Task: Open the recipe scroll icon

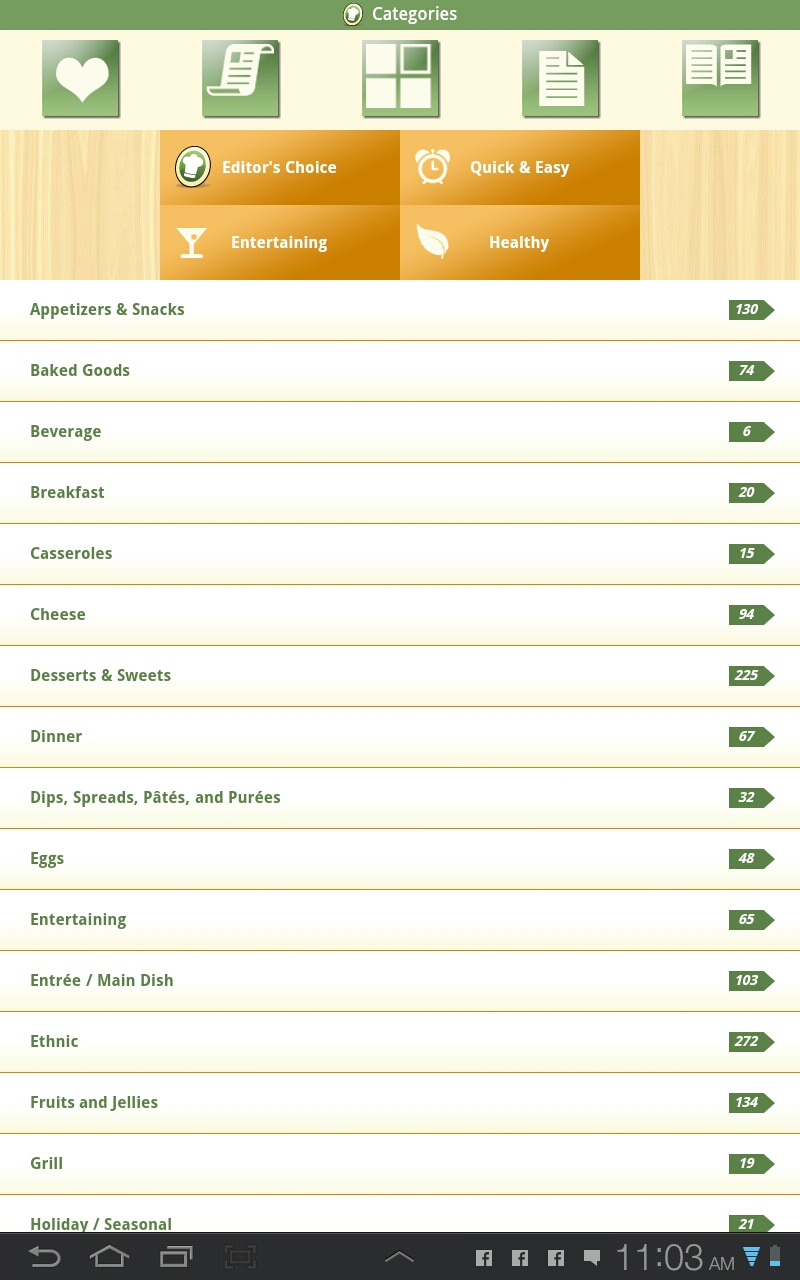Action: [241, 79]
